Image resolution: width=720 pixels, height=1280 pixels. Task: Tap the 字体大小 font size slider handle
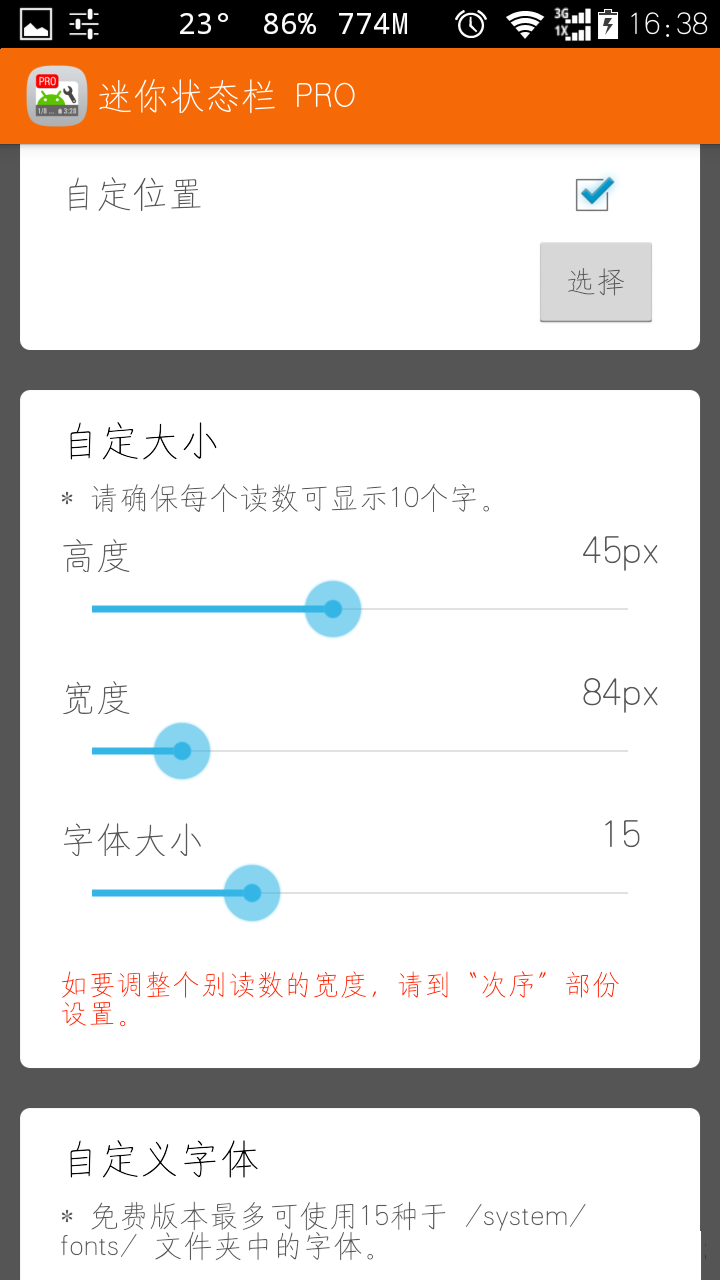click(x=252, y=893)
